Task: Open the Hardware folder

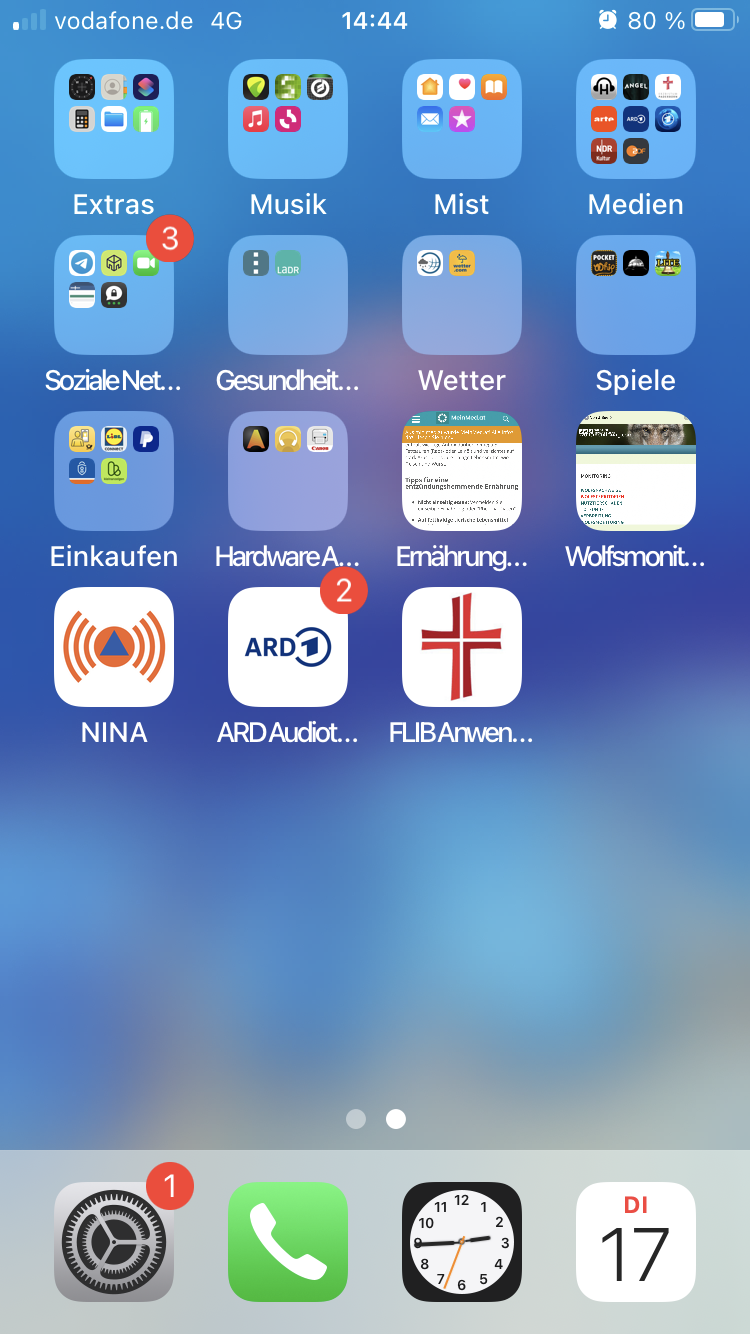Action: (x=288, y=471)
